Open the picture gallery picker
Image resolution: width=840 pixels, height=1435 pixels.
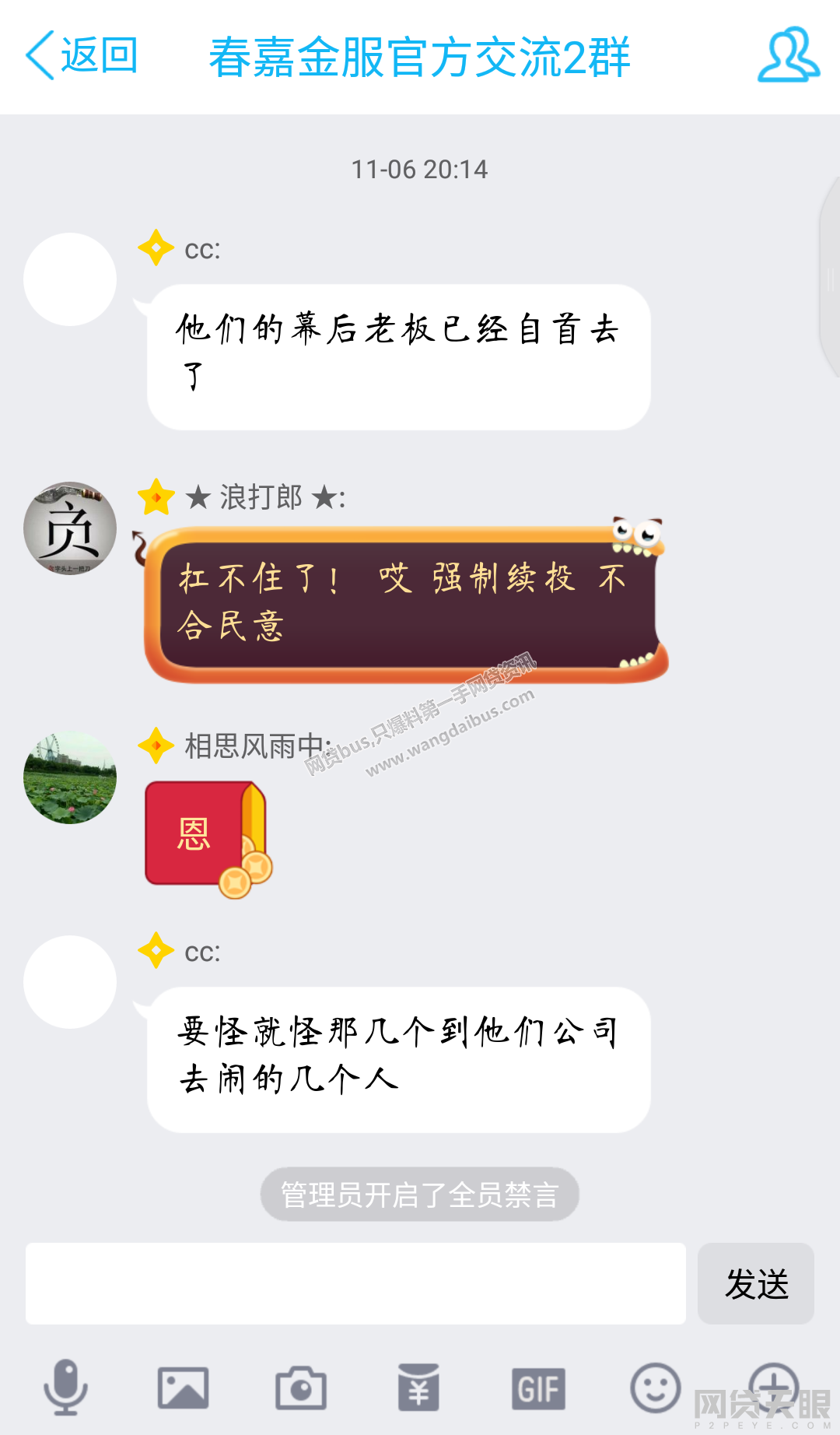(183, 1388)
